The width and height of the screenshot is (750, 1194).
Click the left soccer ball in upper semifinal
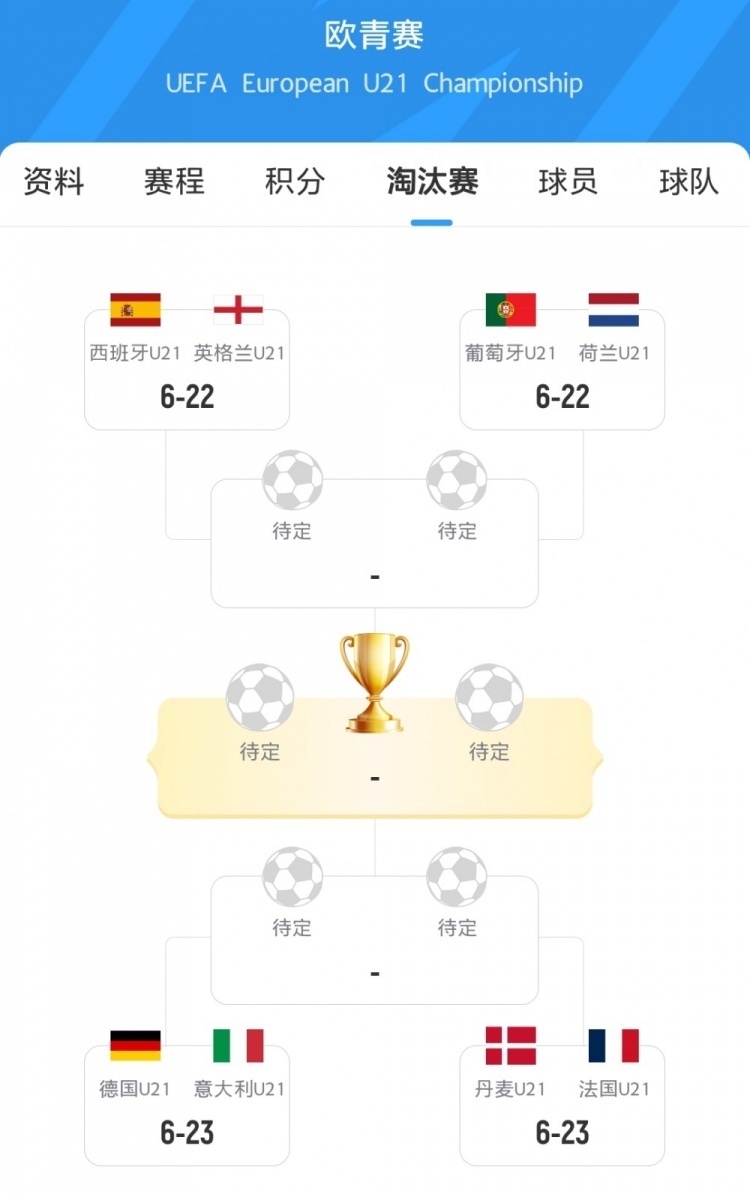pos(292,479)
